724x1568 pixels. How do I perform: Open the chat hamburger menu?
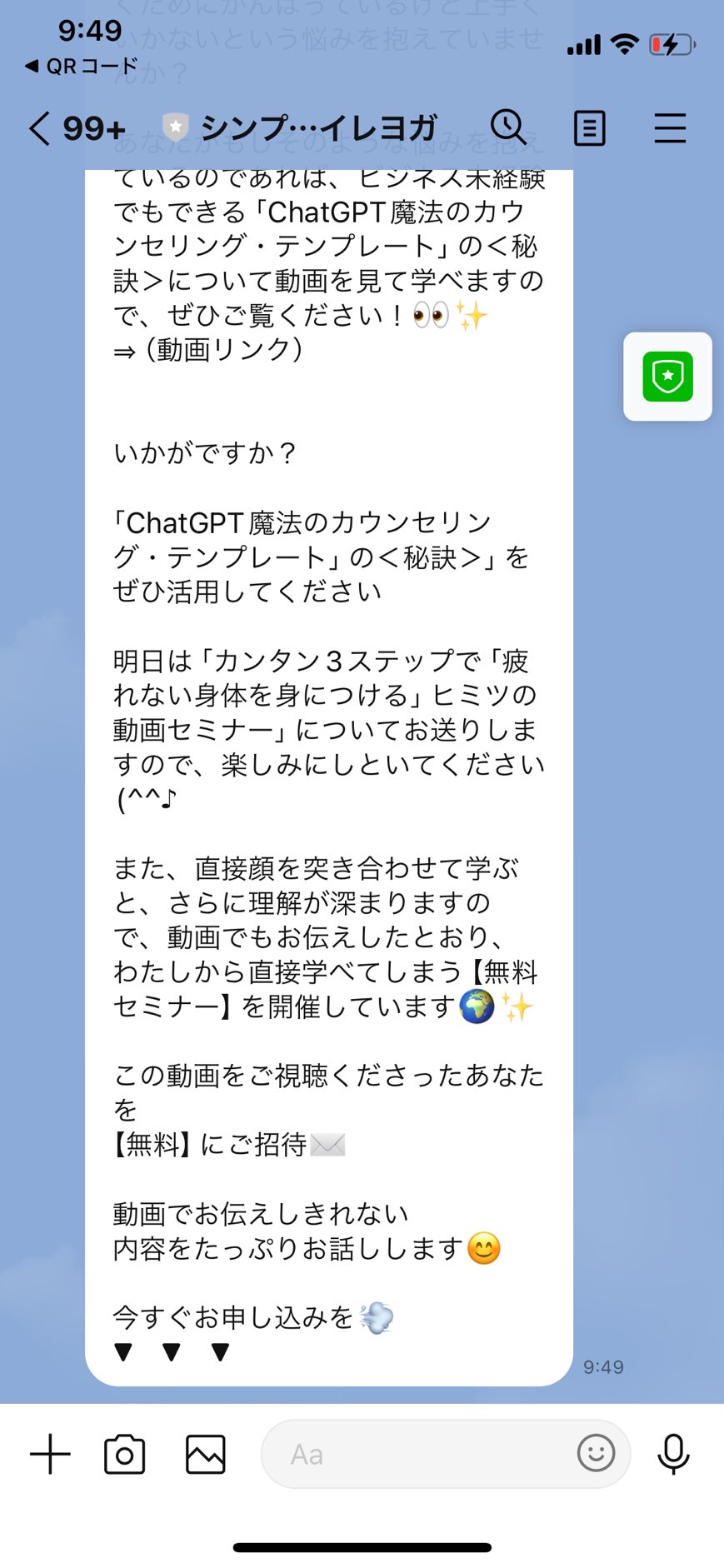pos(670,128)
